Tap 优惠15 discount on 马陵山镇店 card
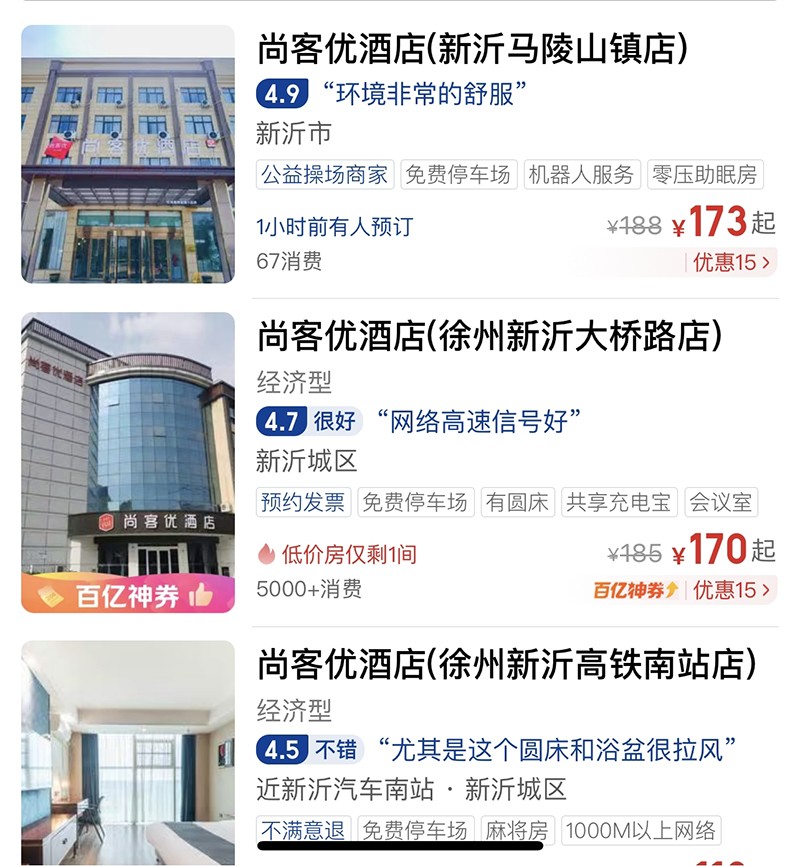This screenshot has height=866, width=800. 733,263
